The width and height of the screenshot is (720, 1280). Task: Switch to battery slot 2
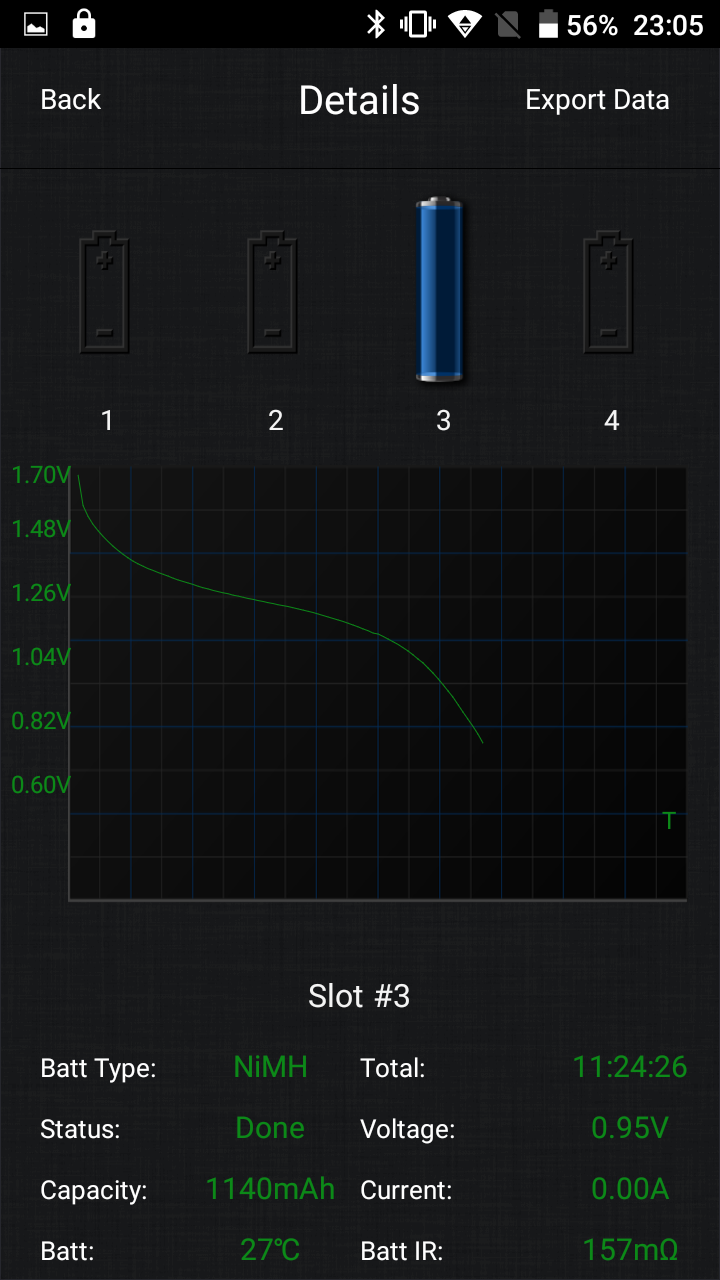coord(272,292)
